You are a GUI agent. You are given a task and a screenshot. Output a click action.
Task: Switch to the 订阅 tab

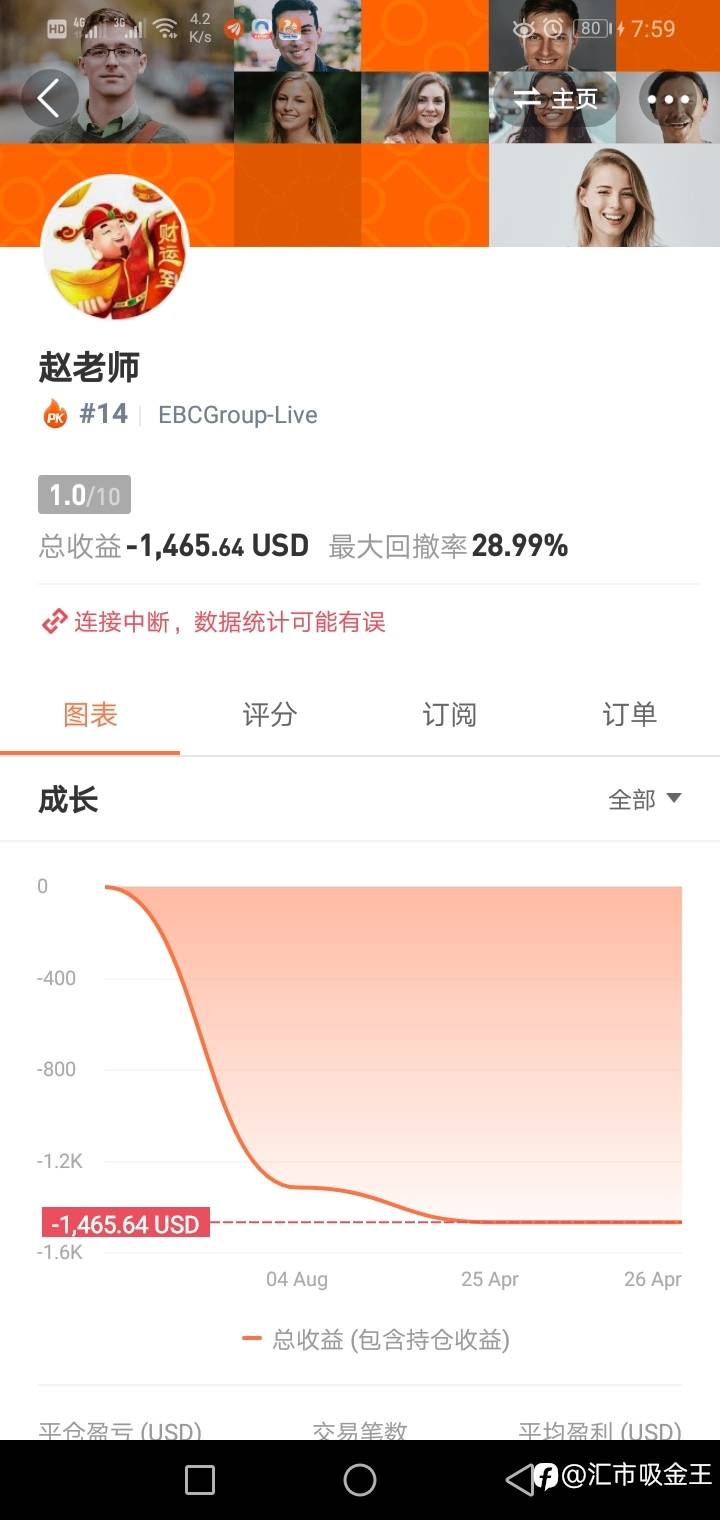point(448,714)
